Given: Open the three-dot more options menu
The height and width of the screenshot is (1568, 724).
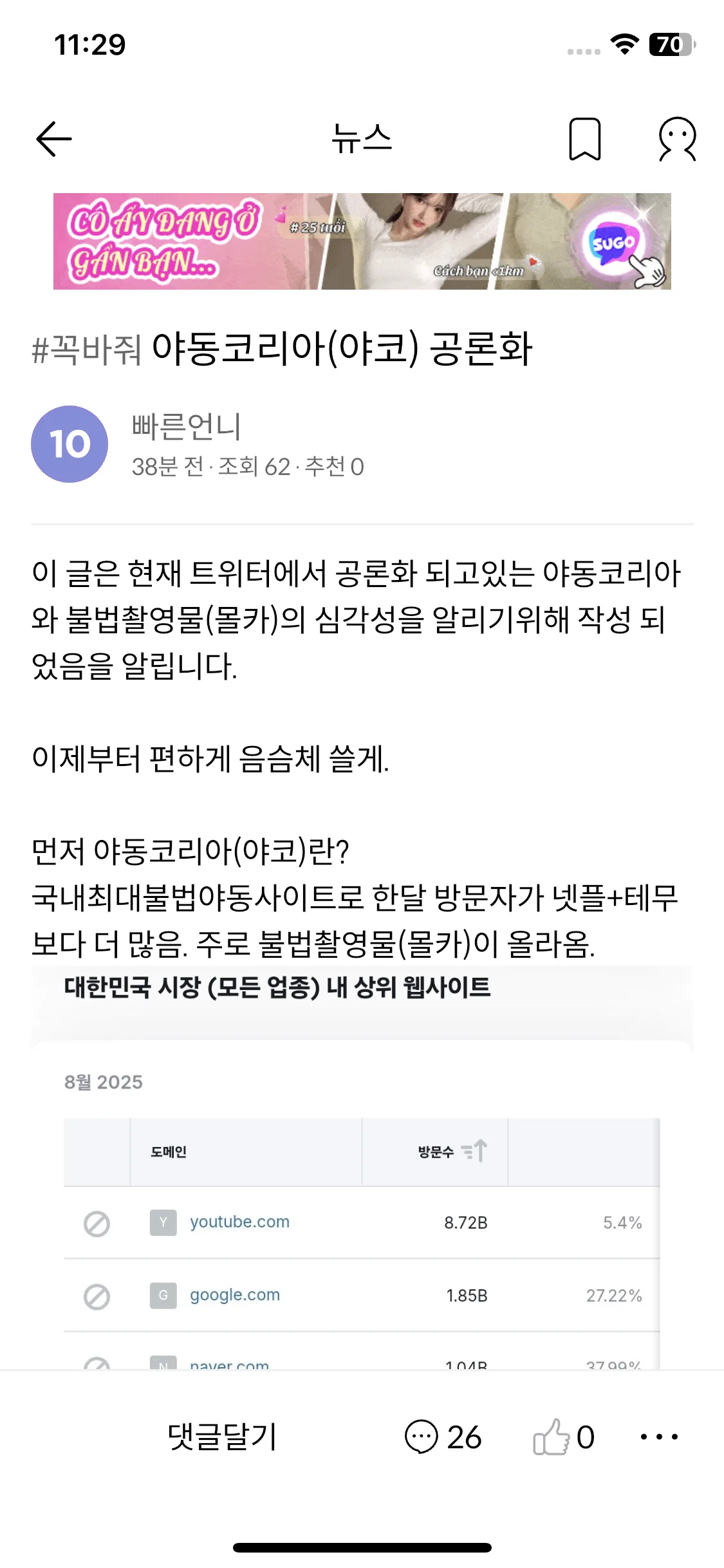Looking at the screenshot, I should [659, 1437].
